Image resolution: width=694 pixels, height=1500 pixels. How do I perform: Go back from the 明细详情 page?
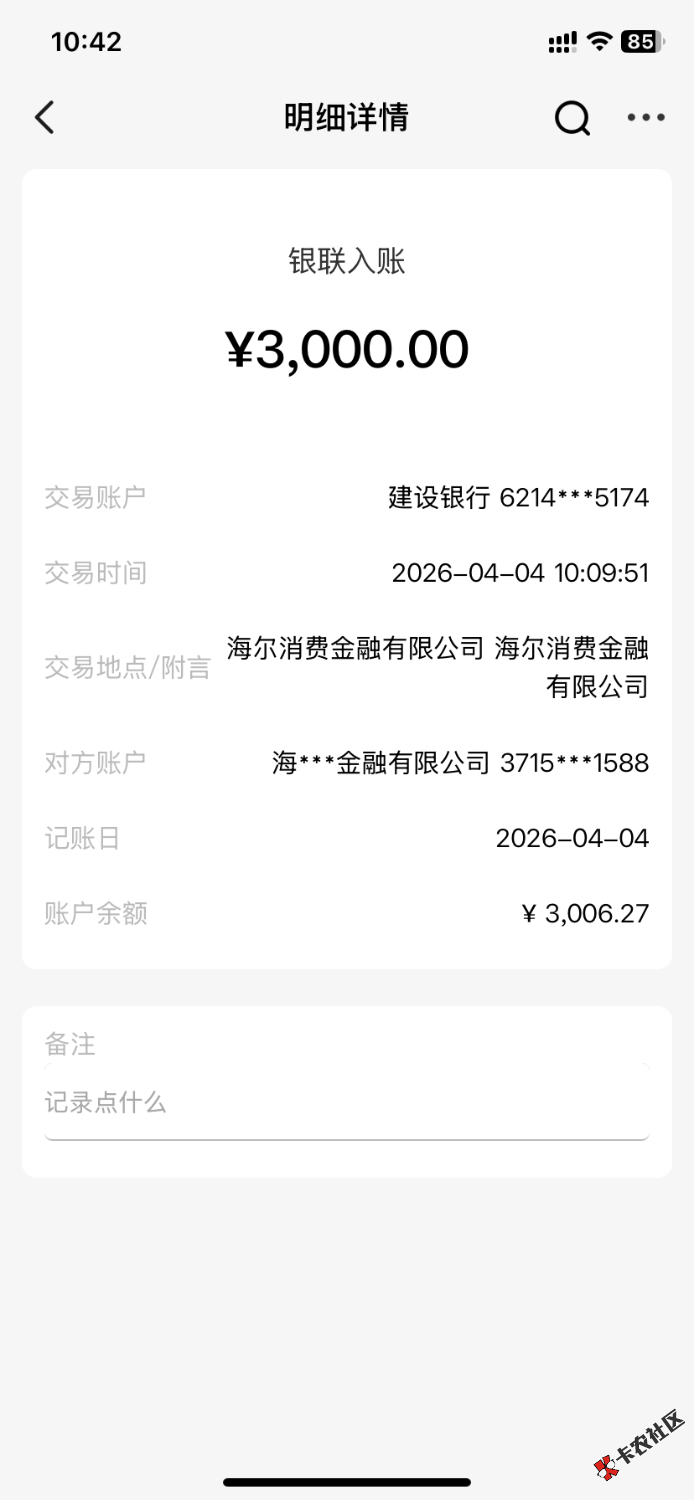click(x=45, y=118)
